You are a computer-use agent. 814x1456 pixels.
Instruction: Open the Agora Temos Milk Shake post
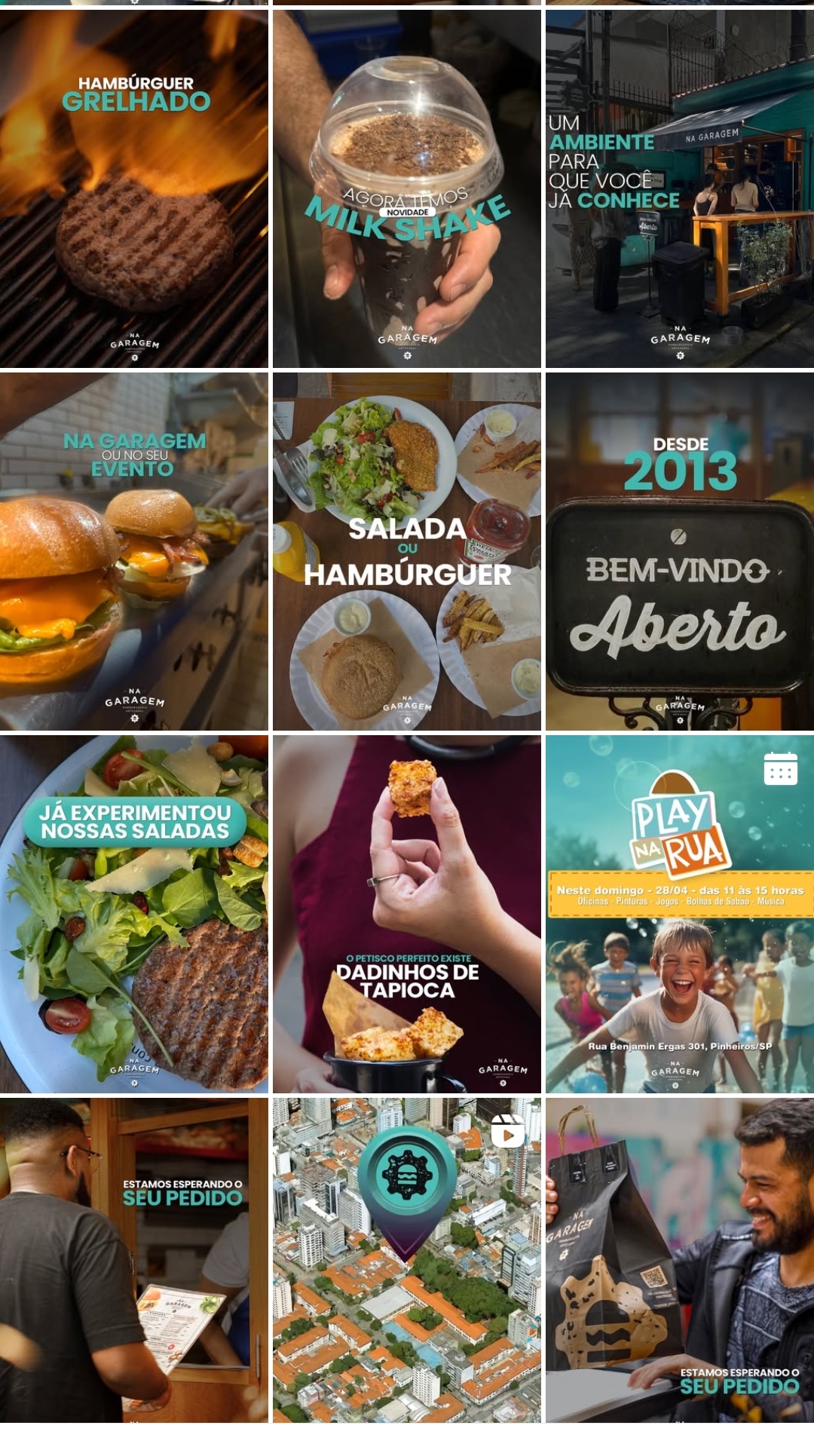coord(407,189)
